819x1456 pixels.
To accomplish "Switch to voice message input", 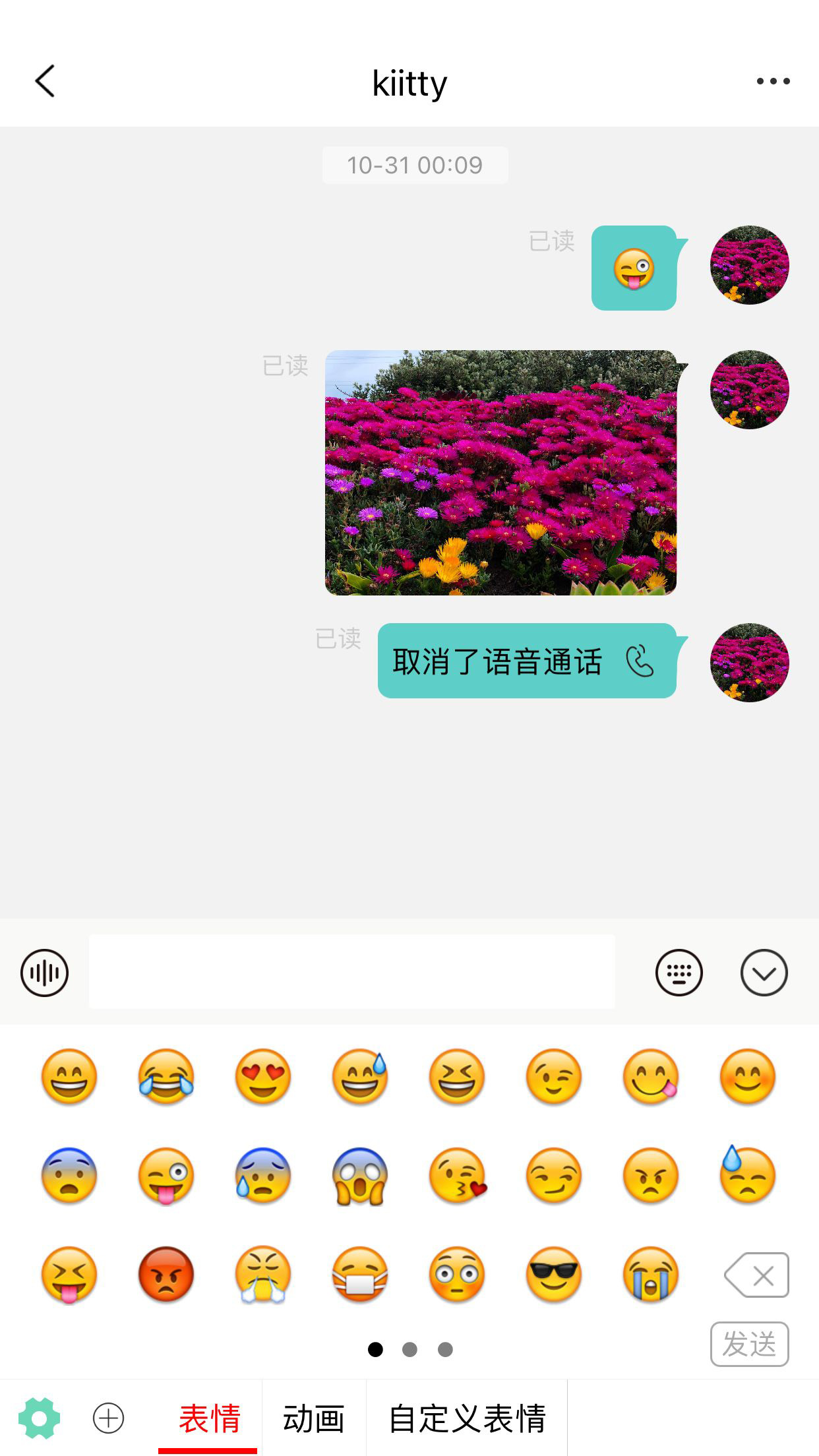I will point(45,973).
